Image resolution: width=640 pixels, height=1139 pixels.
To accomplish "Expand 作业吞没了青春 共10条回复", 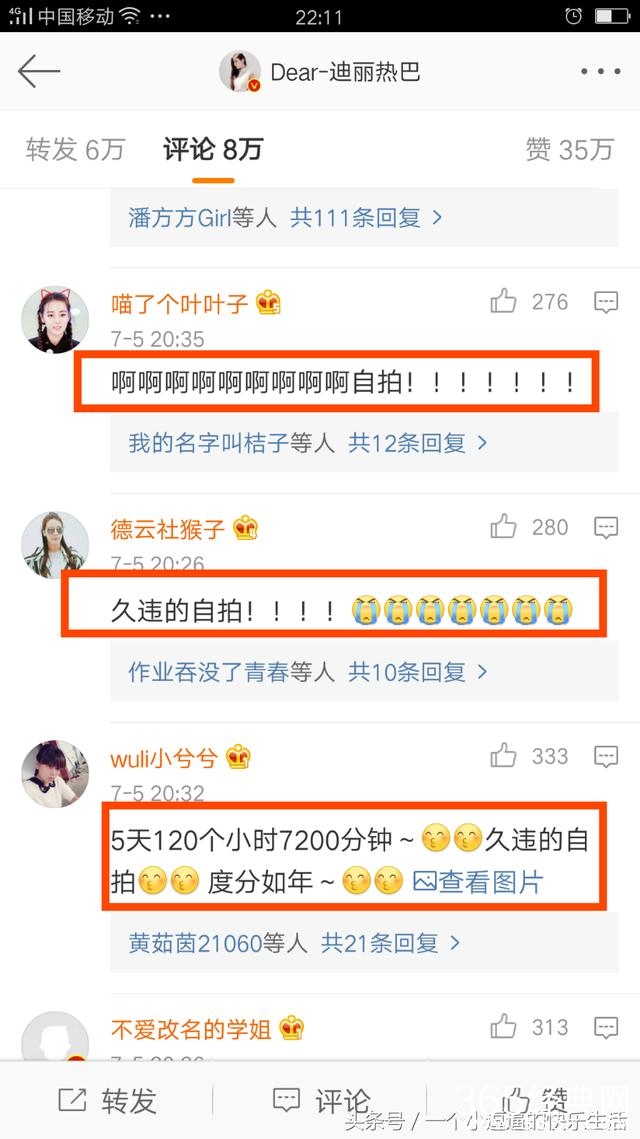I will click(x=308, y=672).
